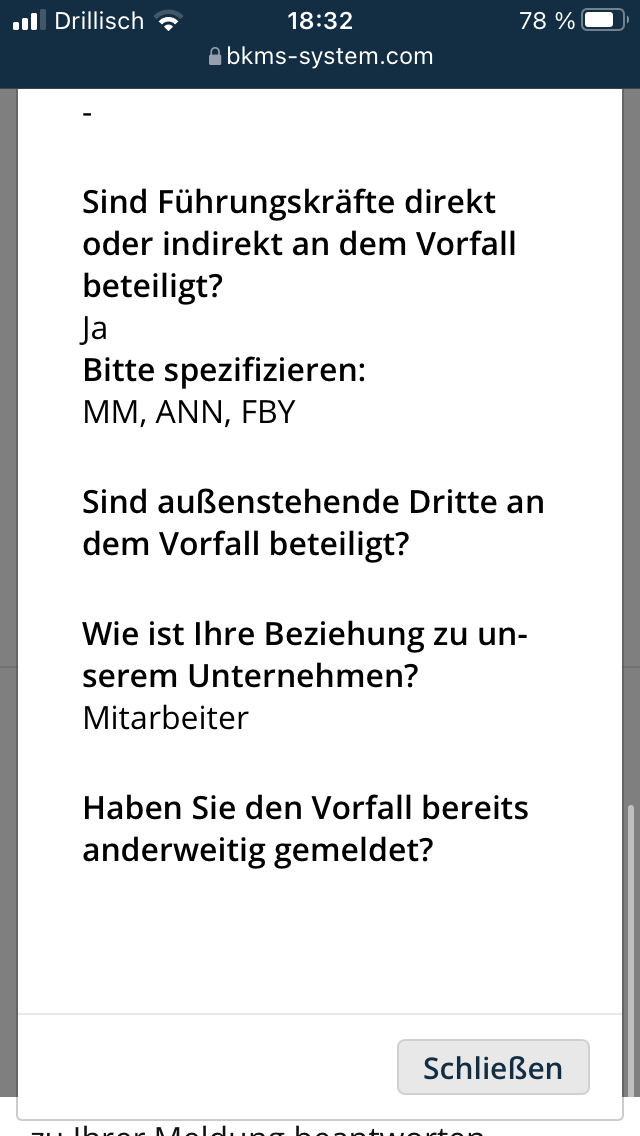Tap the bkms-system.com address bar
Screen dimensions: 640x1136
[x=320, y=56]
